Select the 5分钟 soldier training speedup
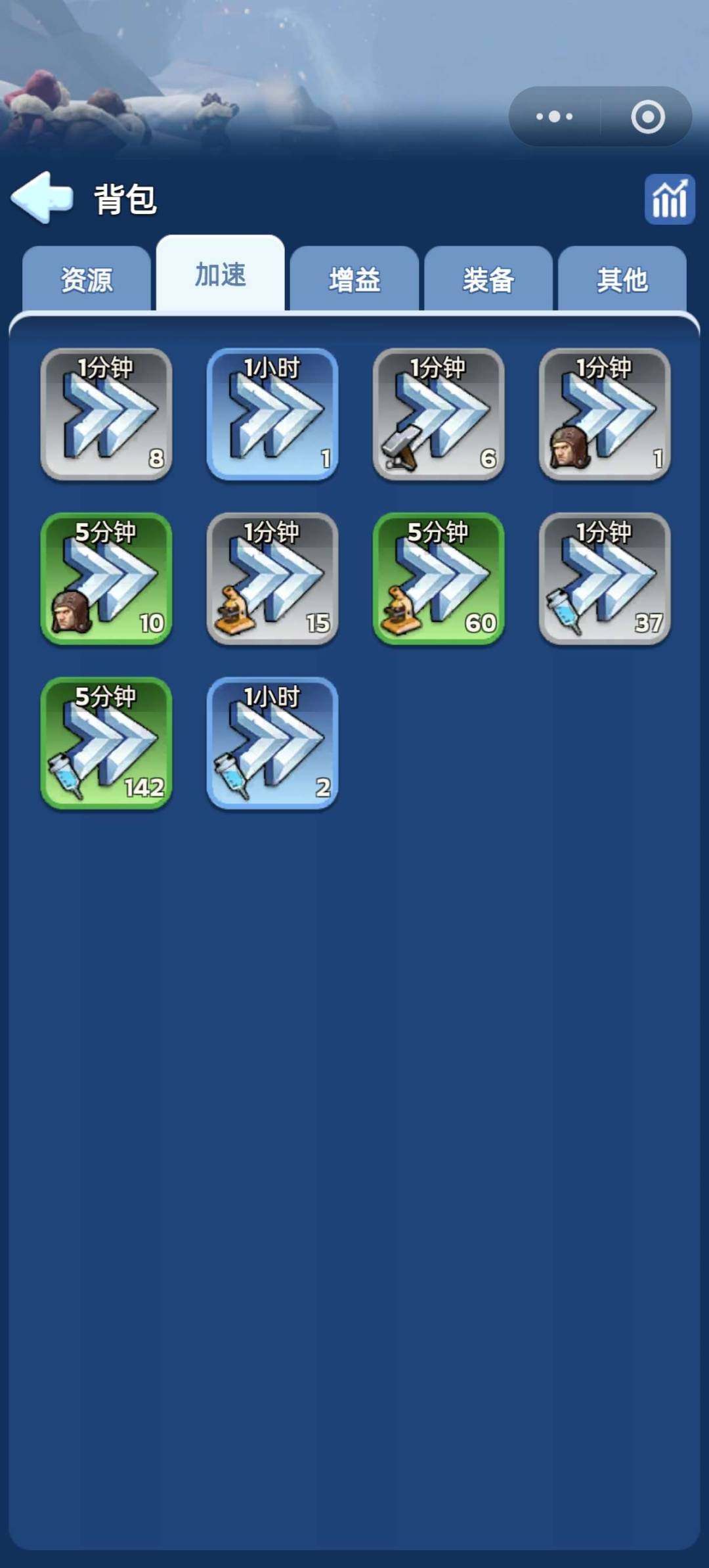Screen dimensions: 709x1568 (106, 578)
